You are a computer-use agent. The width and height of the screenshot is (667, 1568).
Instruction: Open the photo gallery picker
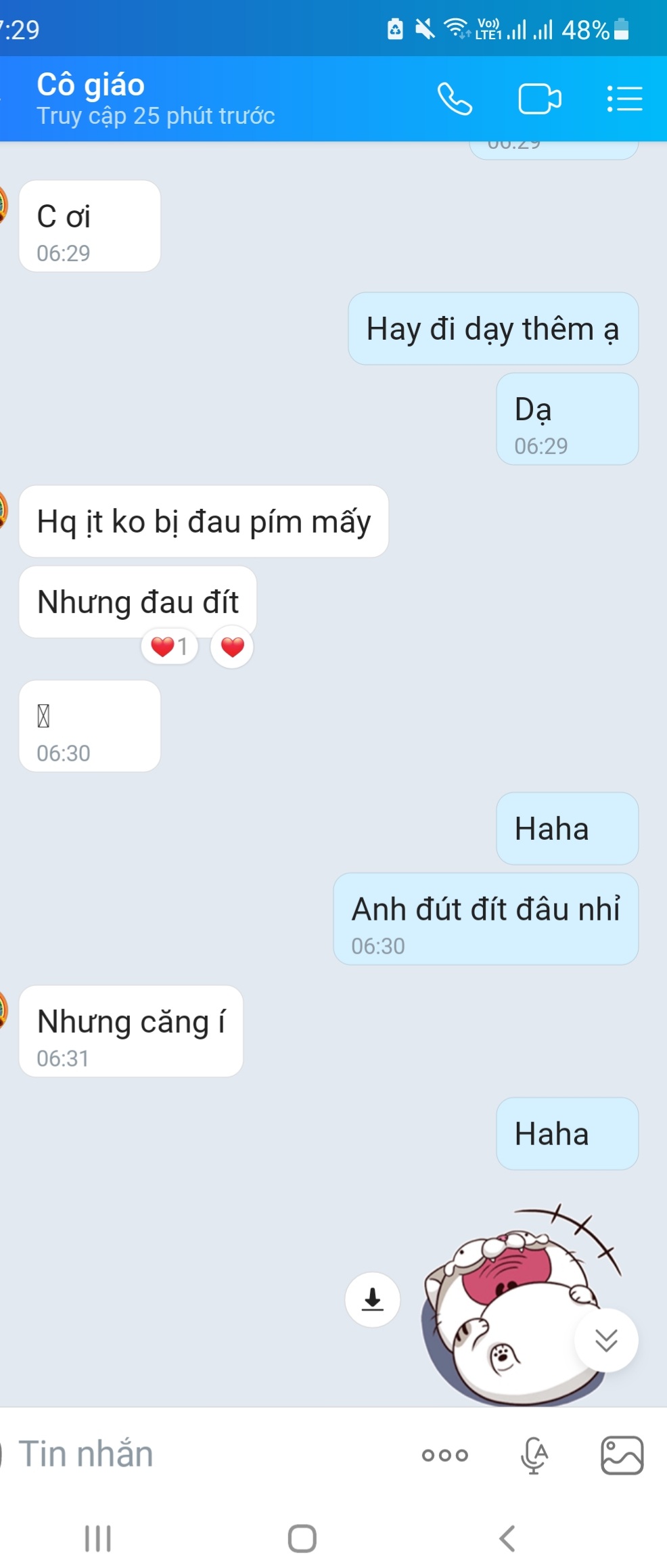(x=622, y=1455)
